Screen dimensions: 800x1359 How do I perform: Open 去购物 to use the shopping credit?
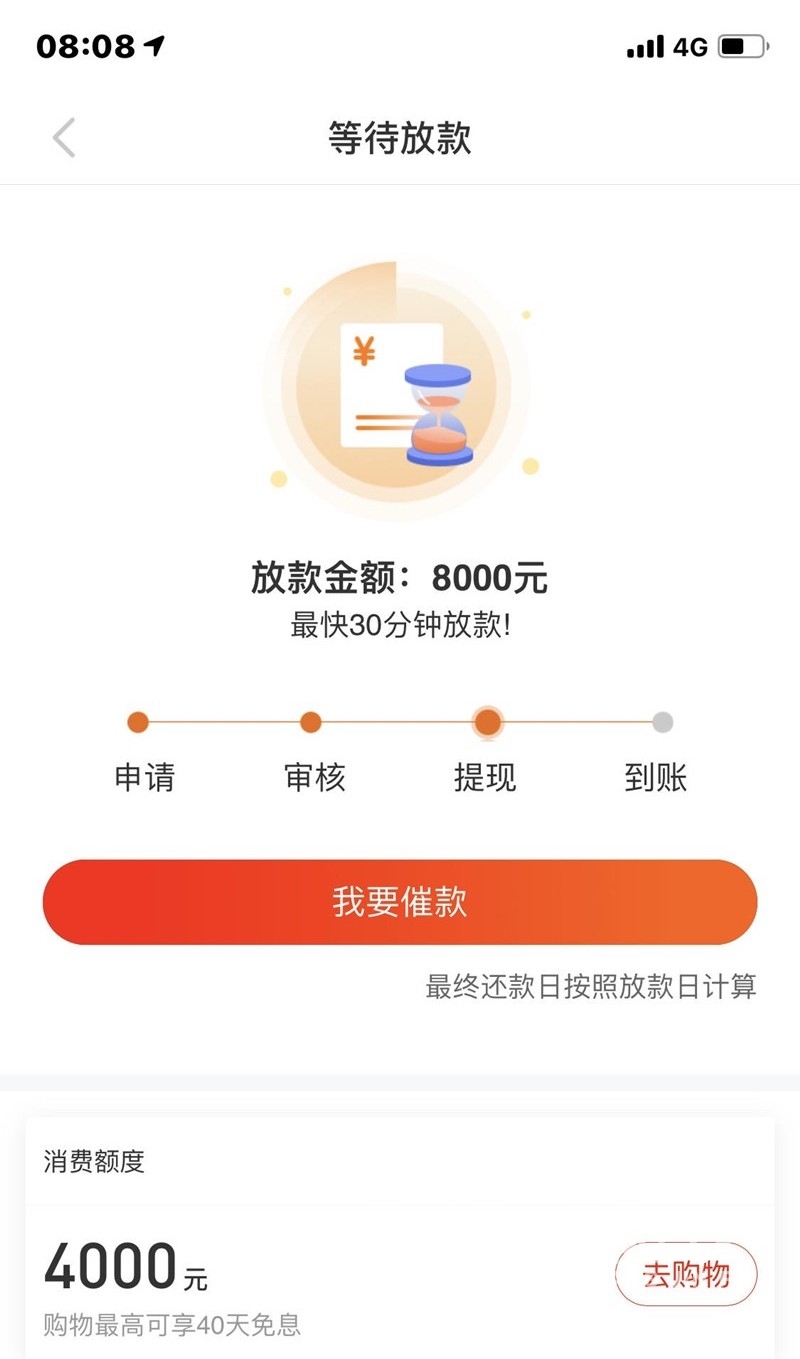tap(686, 1275)
